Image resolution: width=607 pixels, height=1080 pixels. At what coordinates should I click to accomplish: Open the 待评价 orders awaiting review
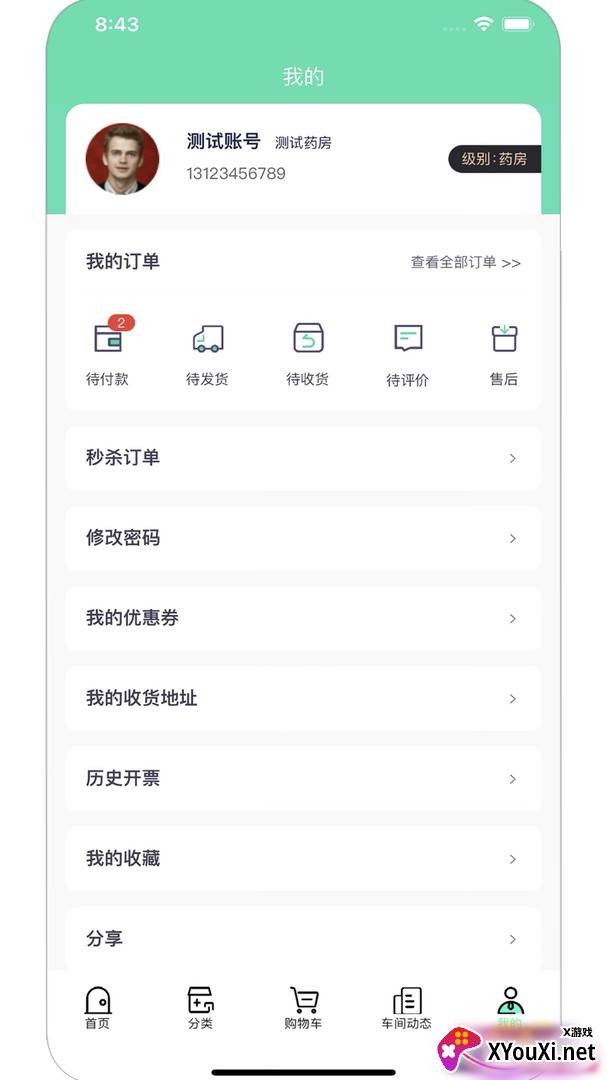pyautogui.click(x=407, y=352)
